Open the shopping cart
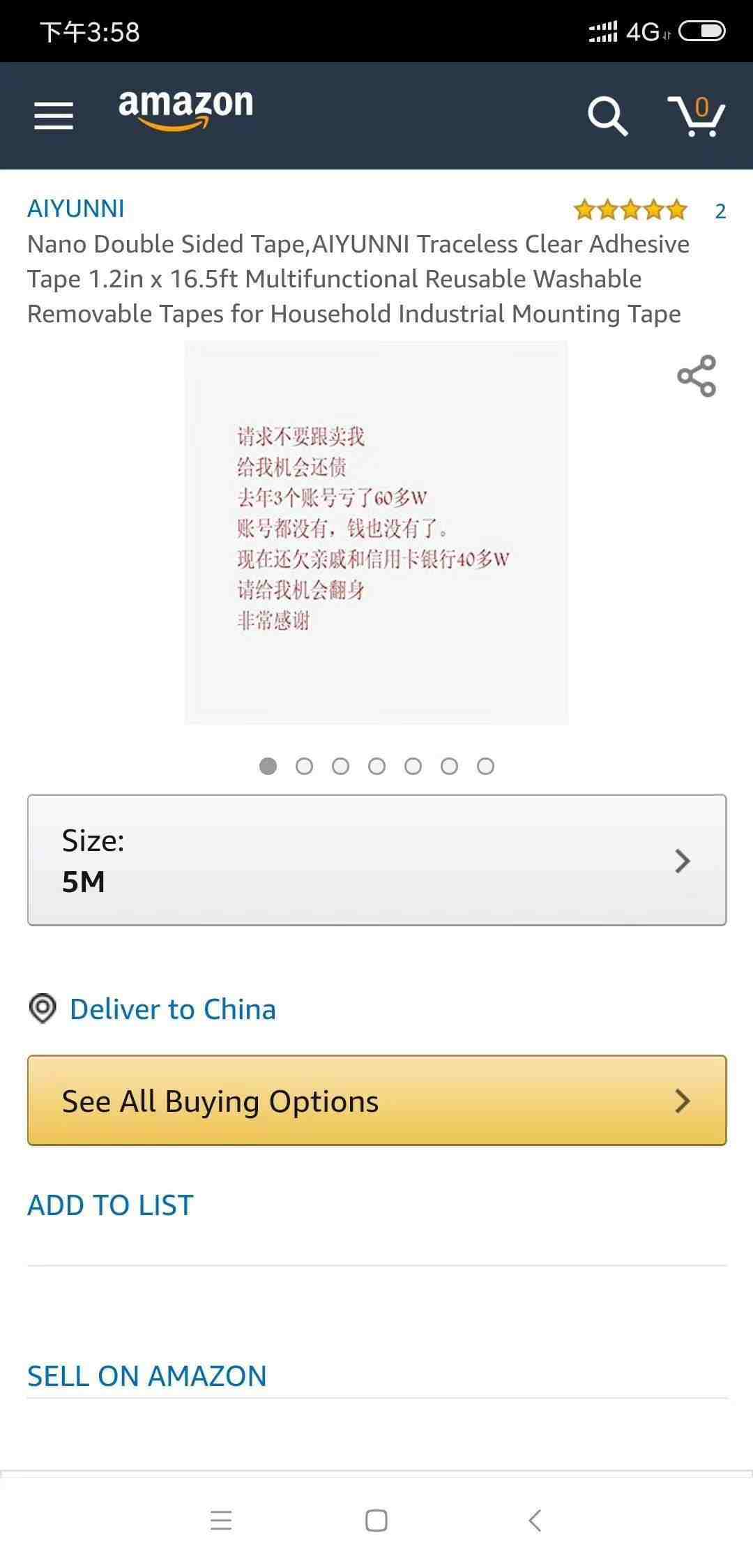Screen dimensions: 753x1568 tap(697, 115)
